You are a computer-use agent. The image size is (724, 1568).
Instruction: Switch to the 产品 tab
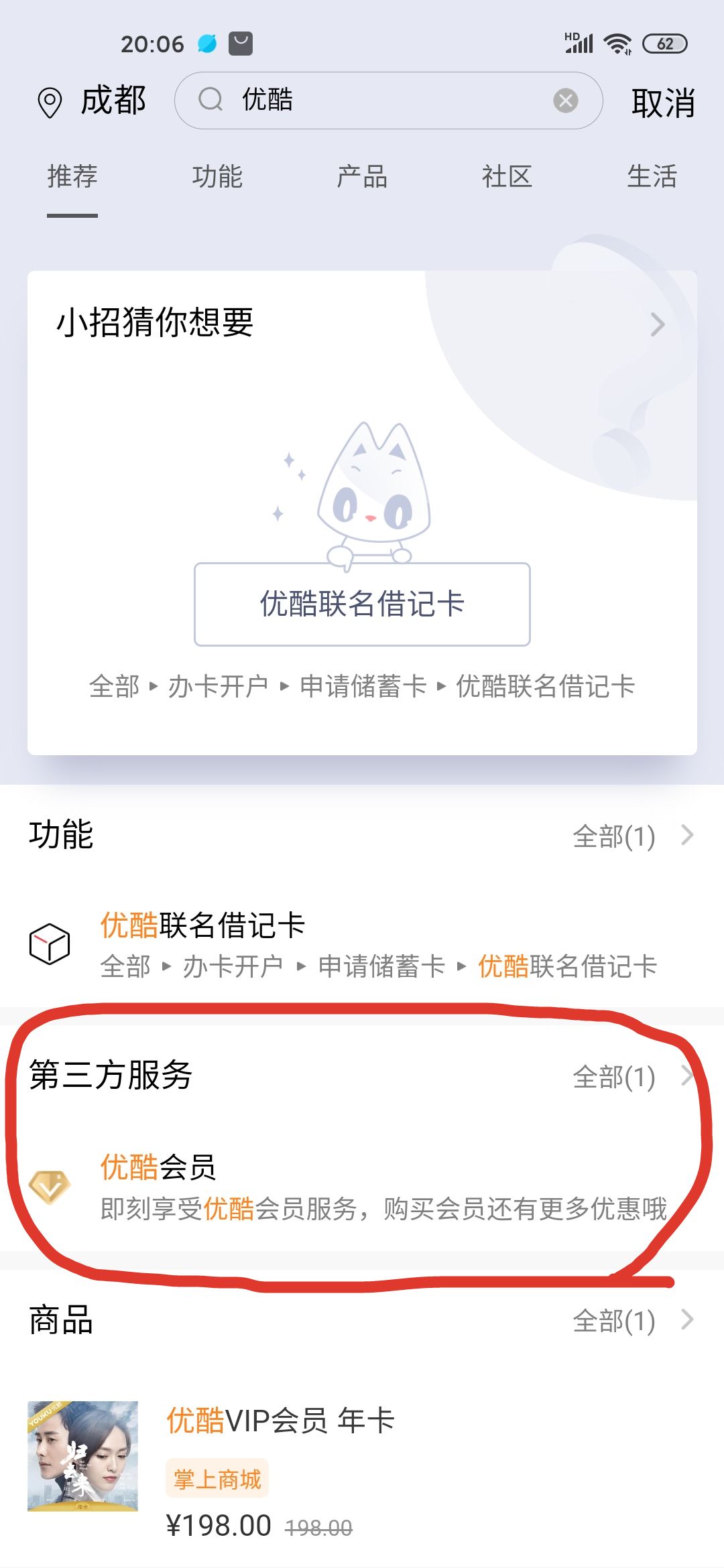(x=362, y=177)
